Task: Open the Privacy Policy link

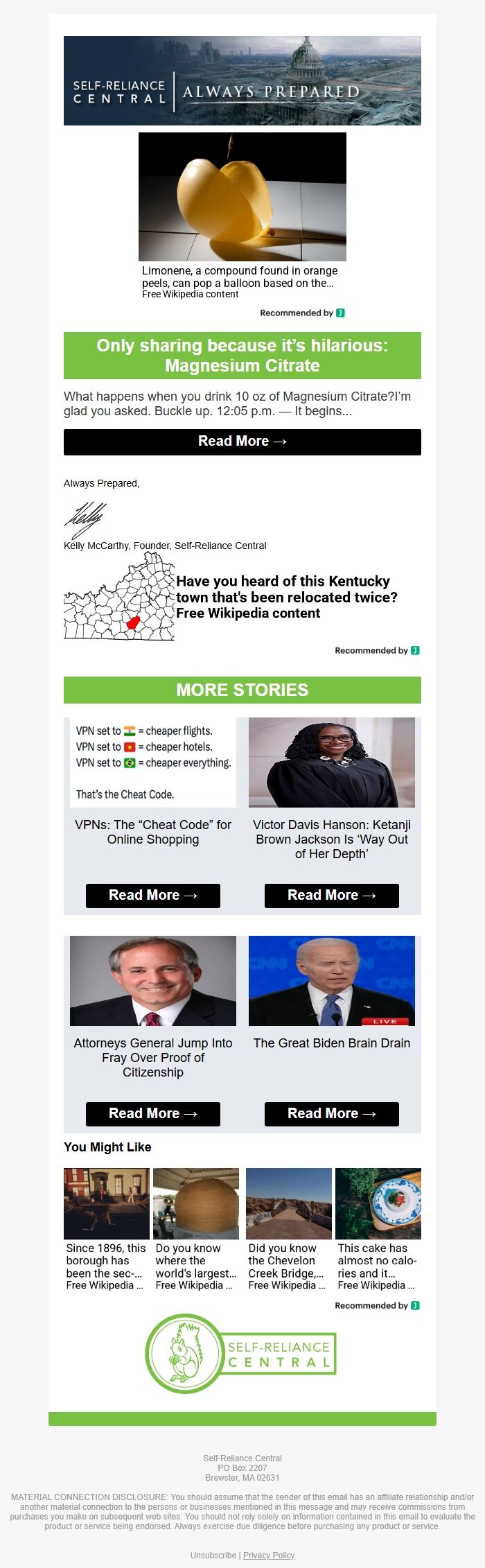Action: (269, 1555)
